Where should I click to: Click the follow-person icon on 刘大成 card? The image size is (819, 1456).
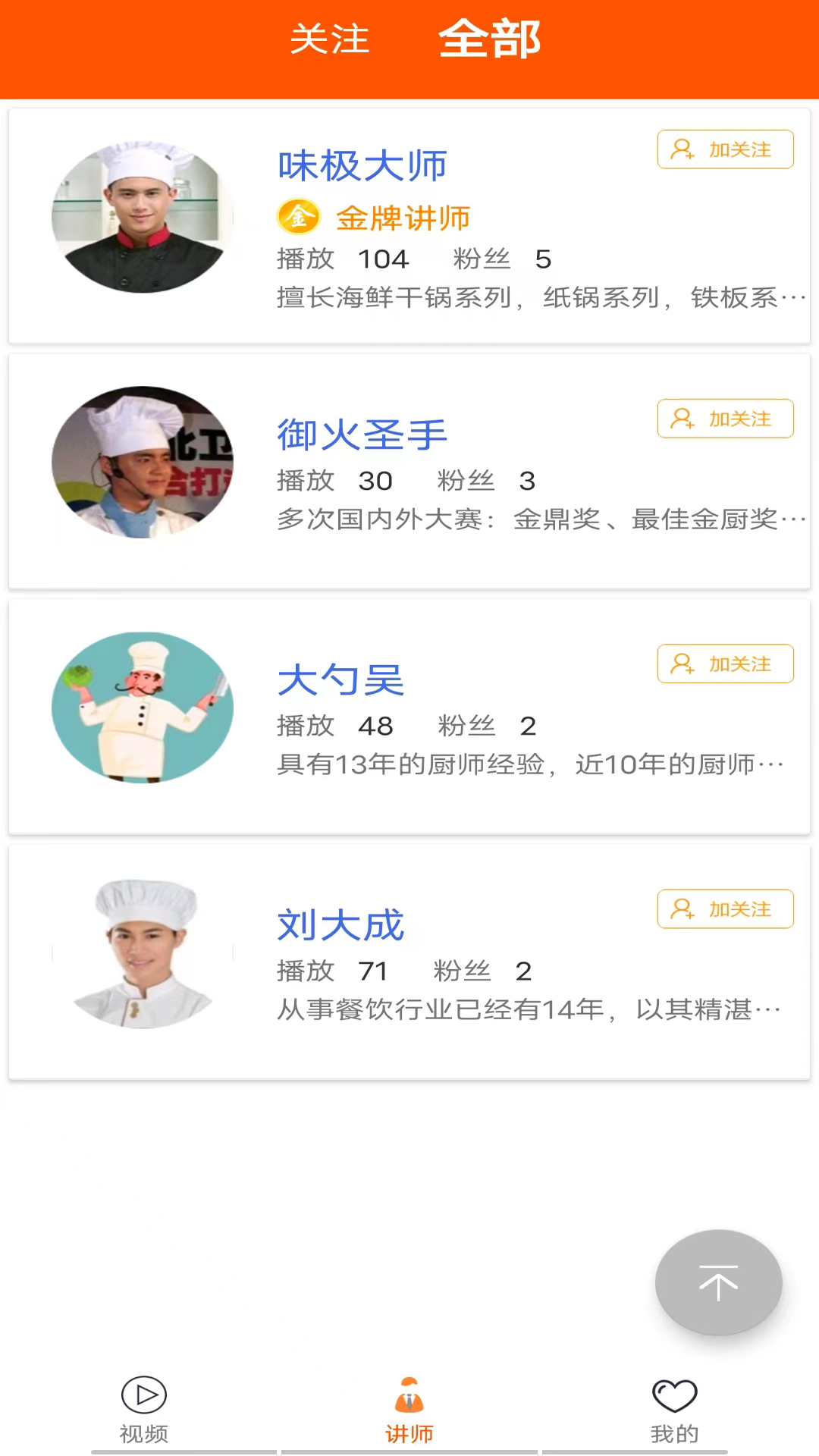pos(682,908)
